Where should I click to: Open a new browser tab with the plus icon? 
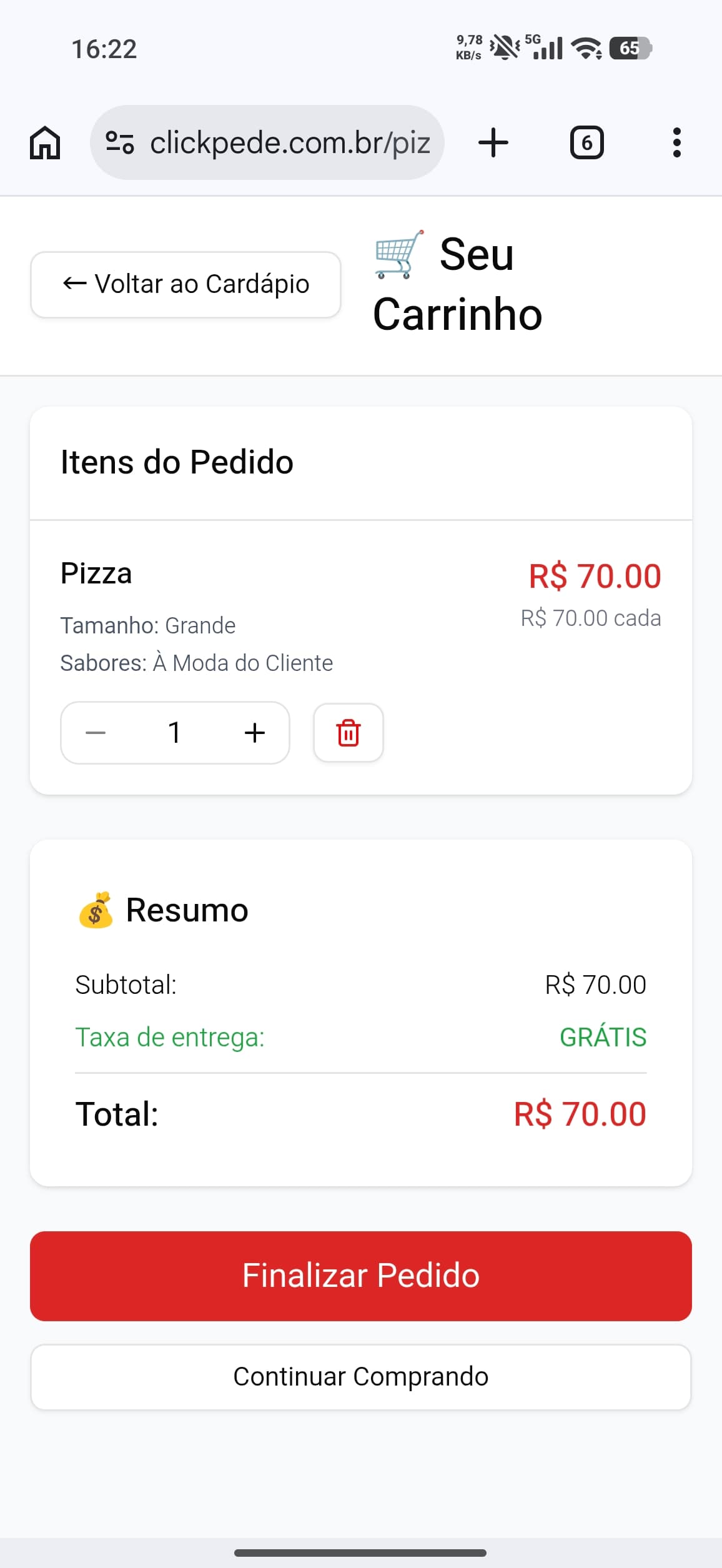click(493, 142)
